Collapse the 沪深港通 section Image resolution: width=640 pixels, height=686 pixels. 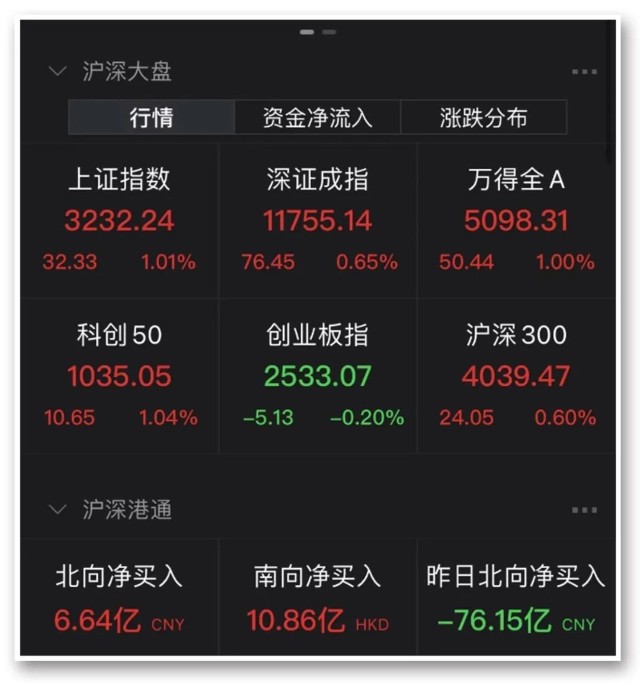[x=58, y=510]
